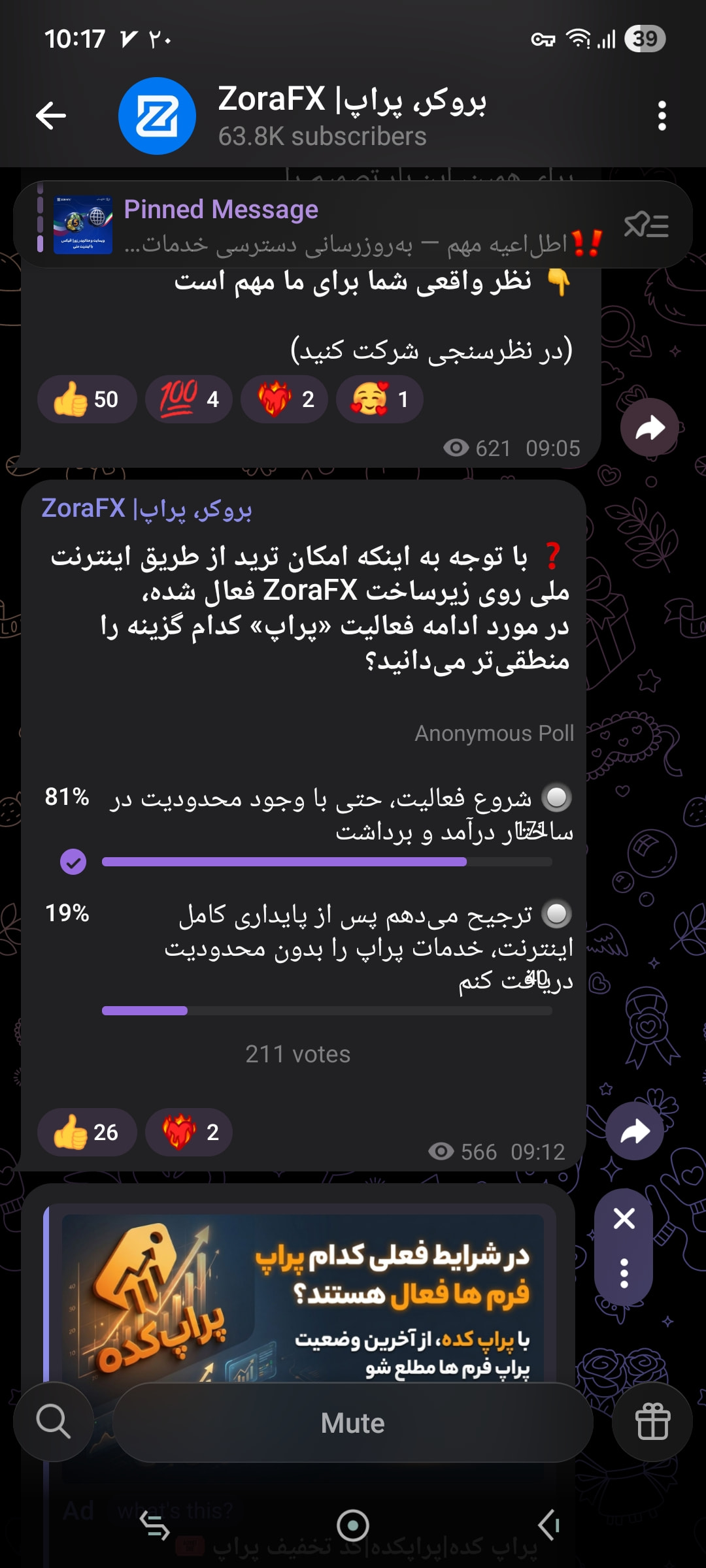Open the three-dot overflow menu in header
This screenshot has height=1568, width=706.
(662, 116)
